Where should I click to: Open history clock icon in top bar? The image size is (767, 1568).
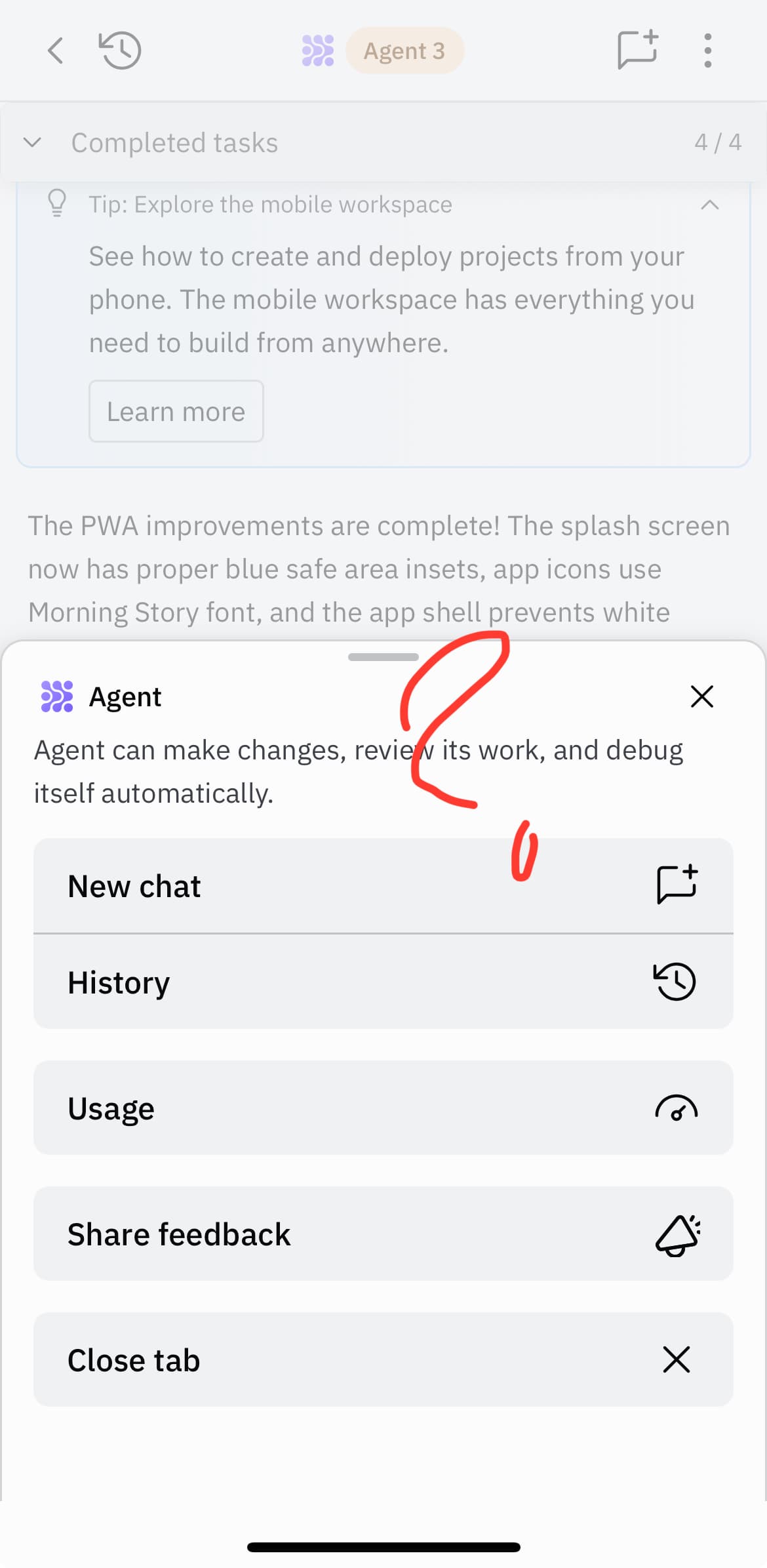click(120, 50)
